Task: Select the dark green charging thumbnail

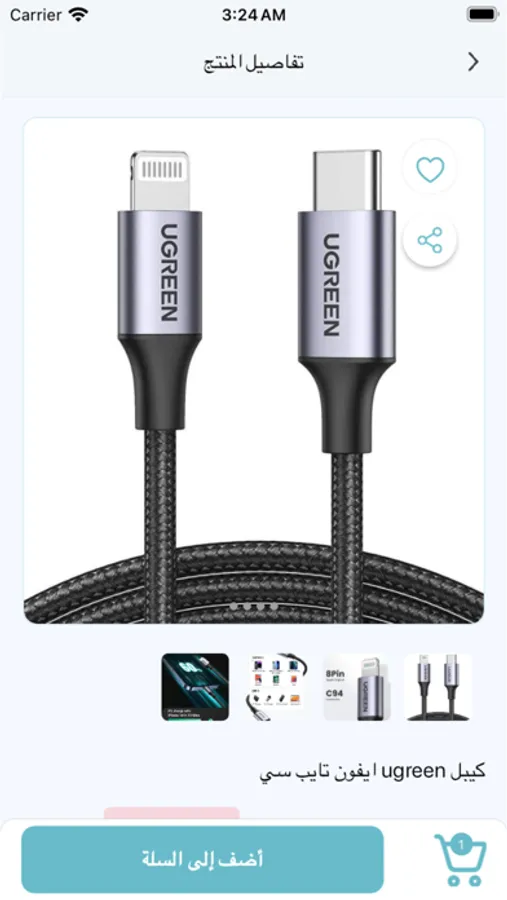Action: click(x=195, y=686)
